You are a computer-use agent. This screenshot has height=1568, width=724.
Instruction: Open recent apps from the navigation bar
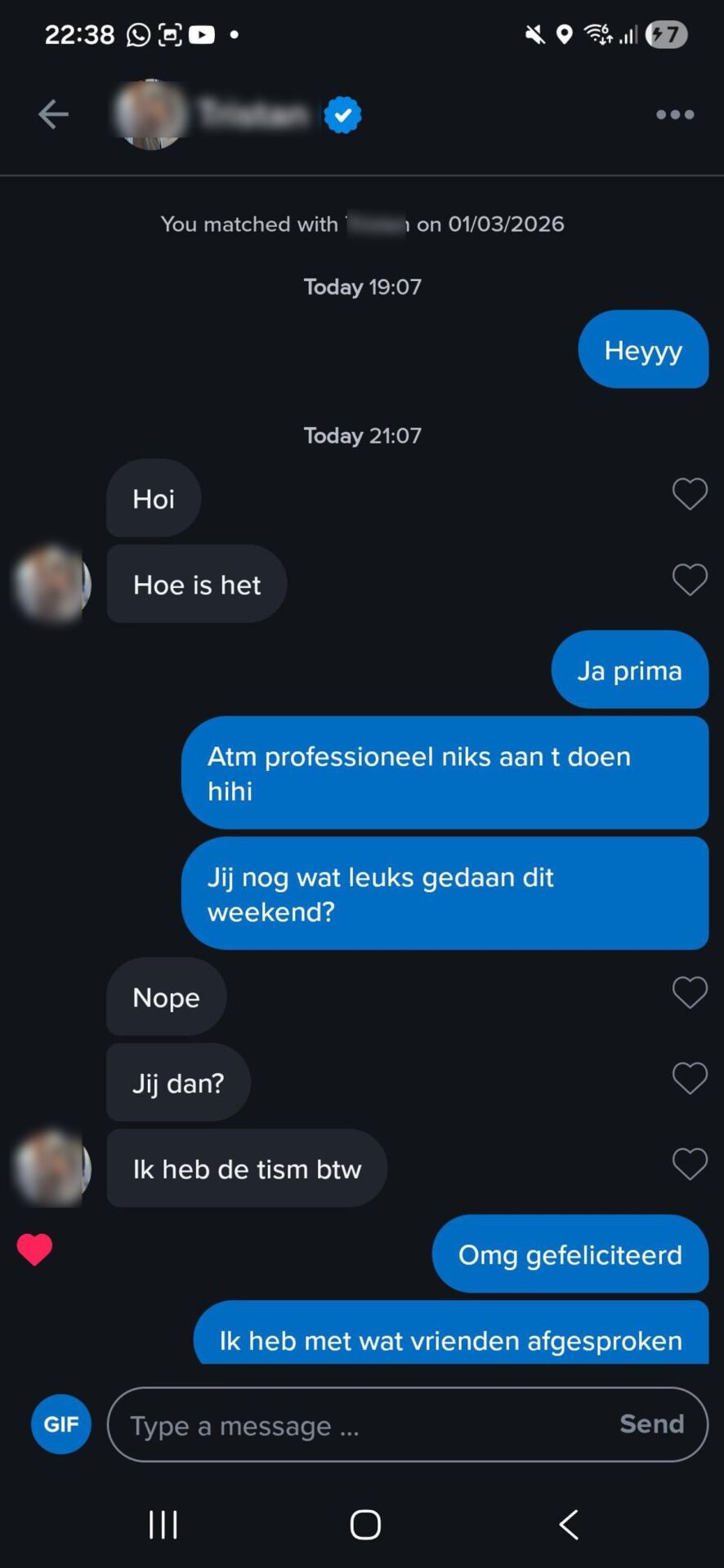click(x=163, y=1524)
